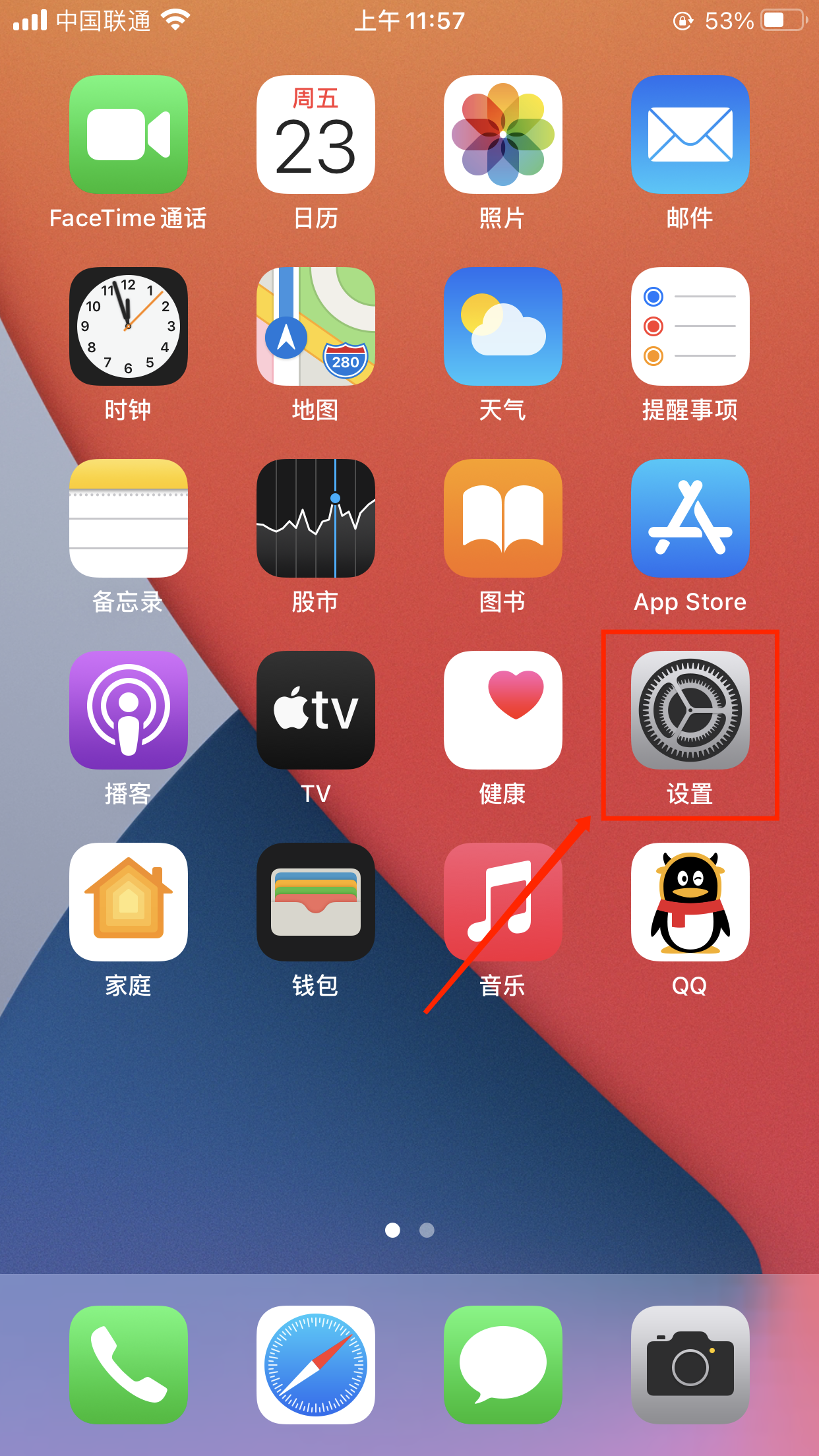Open the Mail (邮件) app

click(x=690, y=135)
